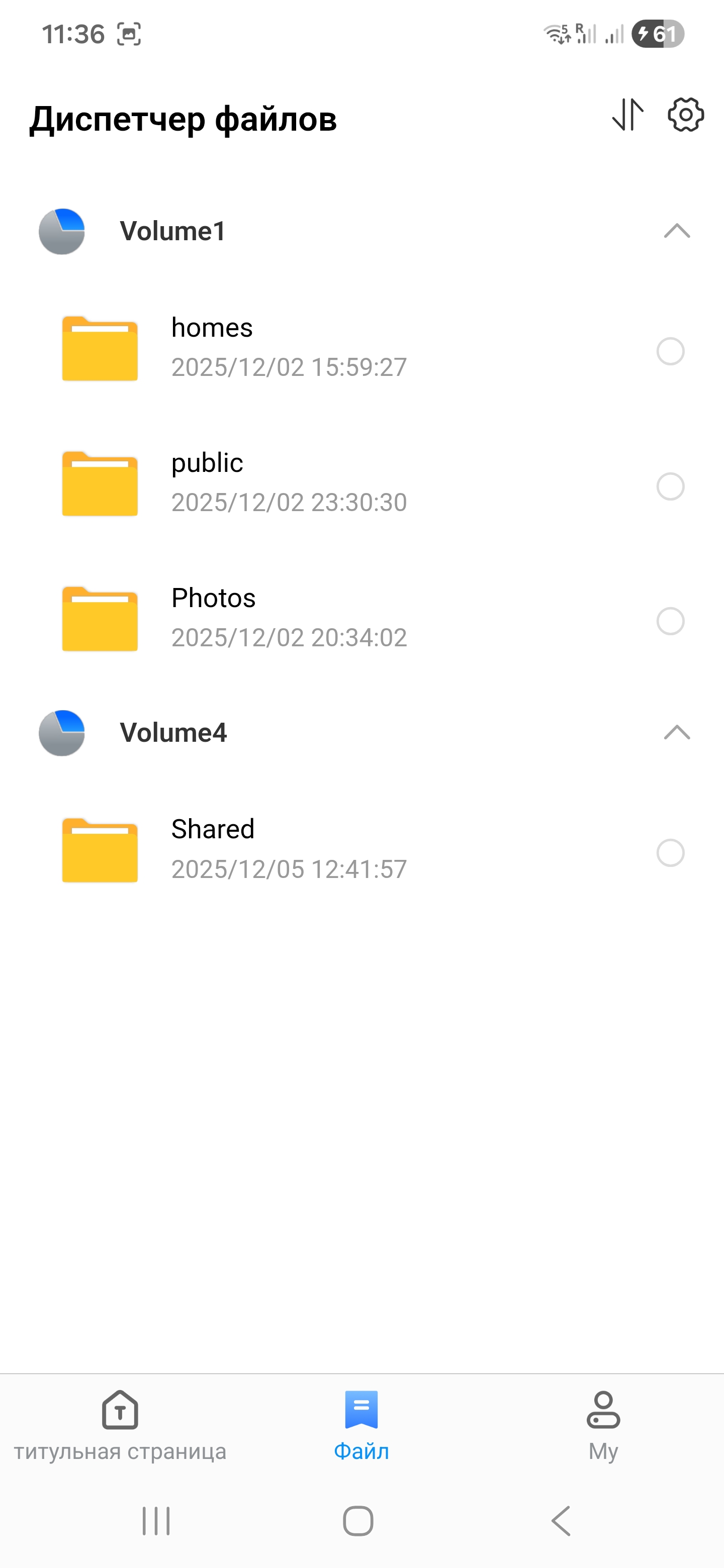This screenshot has height=1568, width=724.
Task: Collapse the Volume4 section
Action: coord(677,732)
